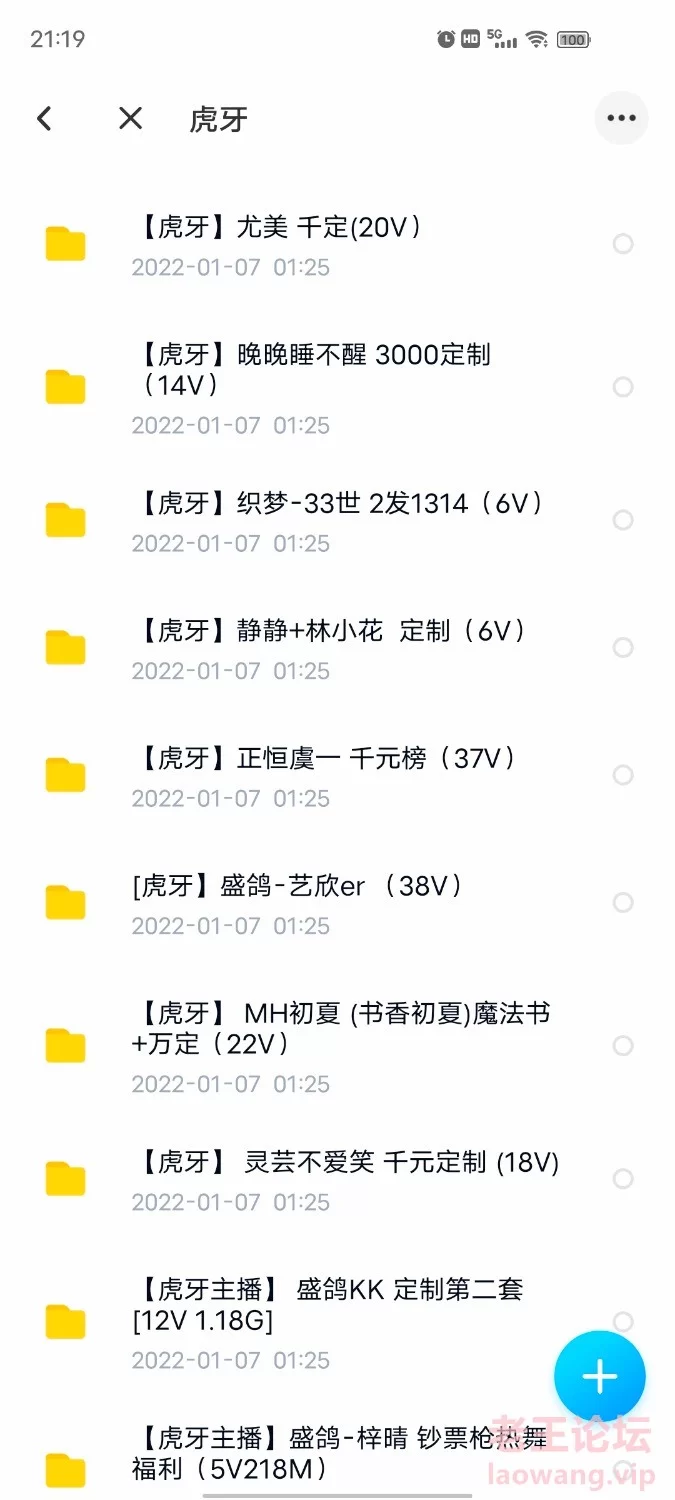
Task: Open folder 尤美 千定(20V)
Action: tap(337, 245)
